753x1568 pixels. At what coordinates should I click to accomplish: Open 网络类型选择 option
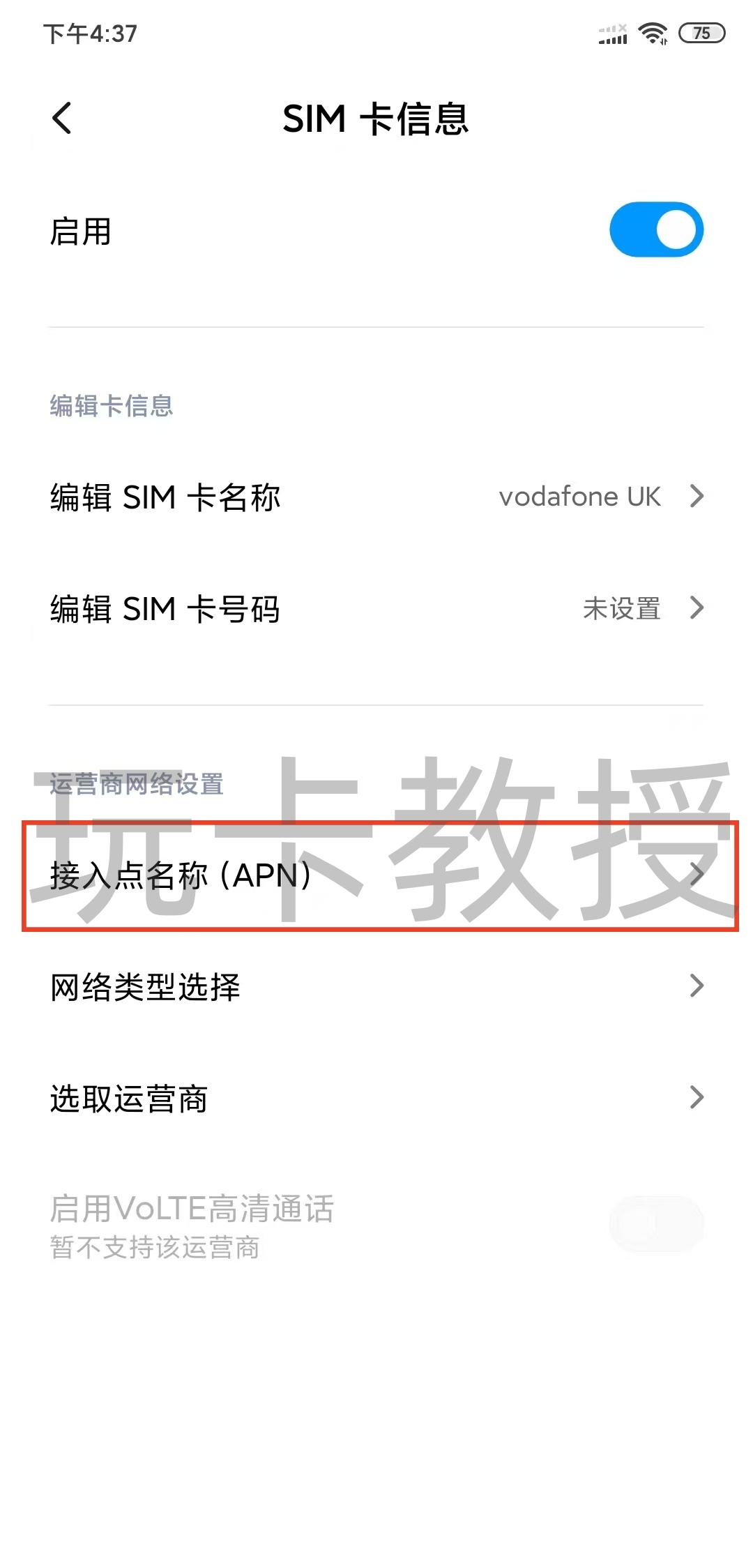tap(376, 987)
